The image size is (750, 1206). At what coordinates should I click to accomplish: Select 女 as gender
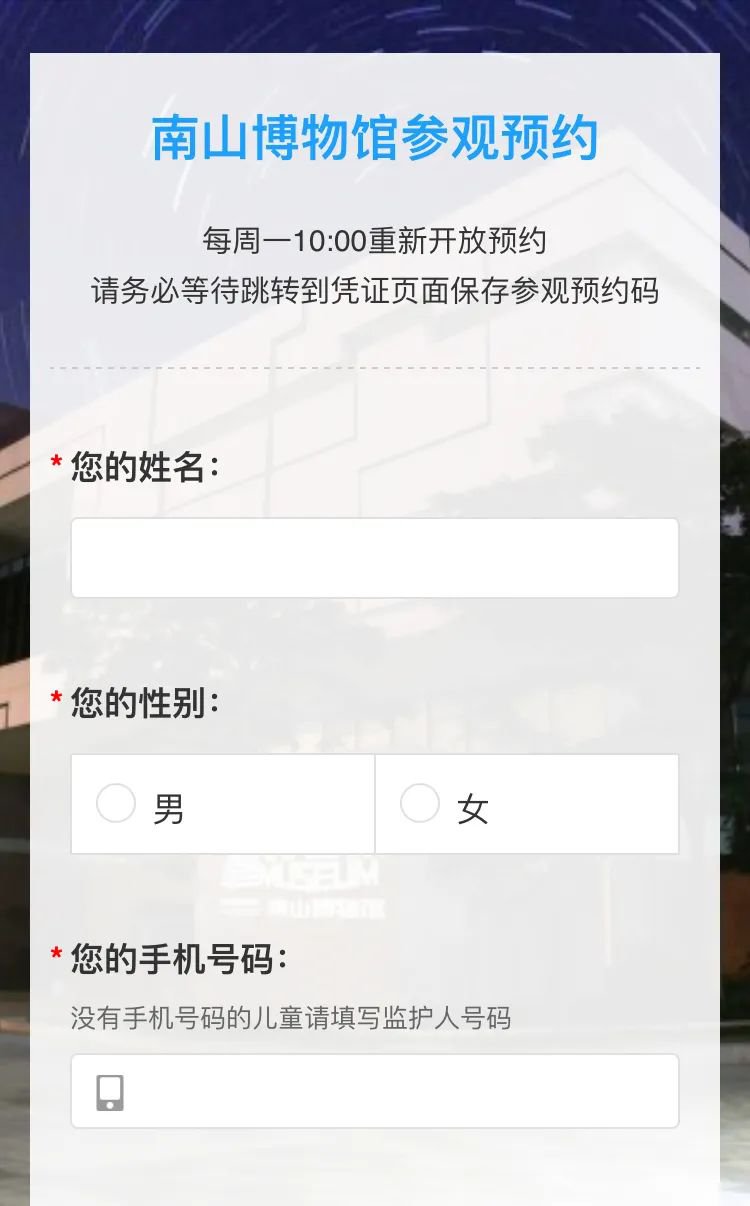[x=420, y=804]
